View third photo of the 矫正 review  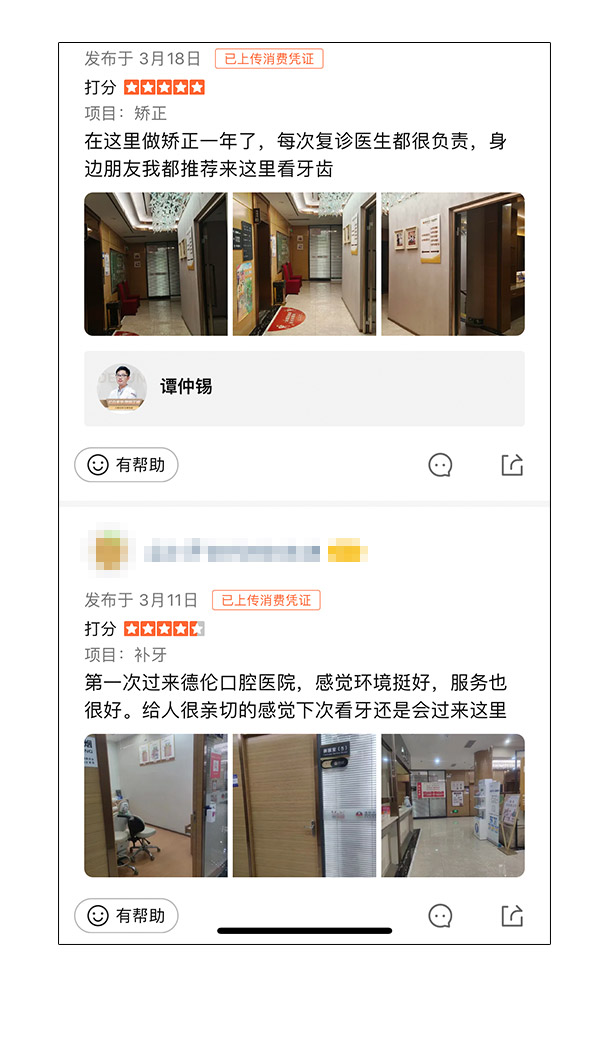click(x=452, y=264)
